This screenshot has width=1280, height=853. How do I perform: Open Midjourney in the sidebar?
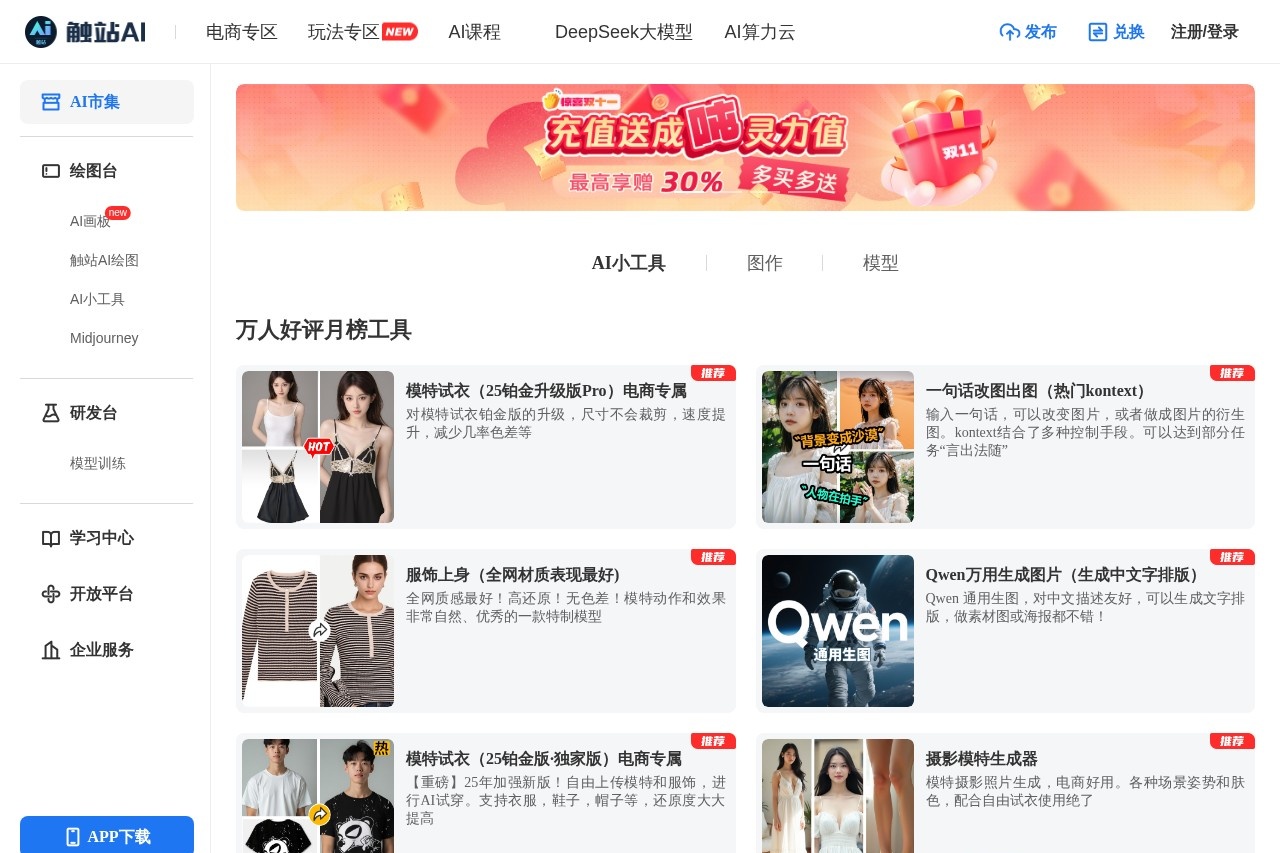pyautogui.click(x=104, y=338)
